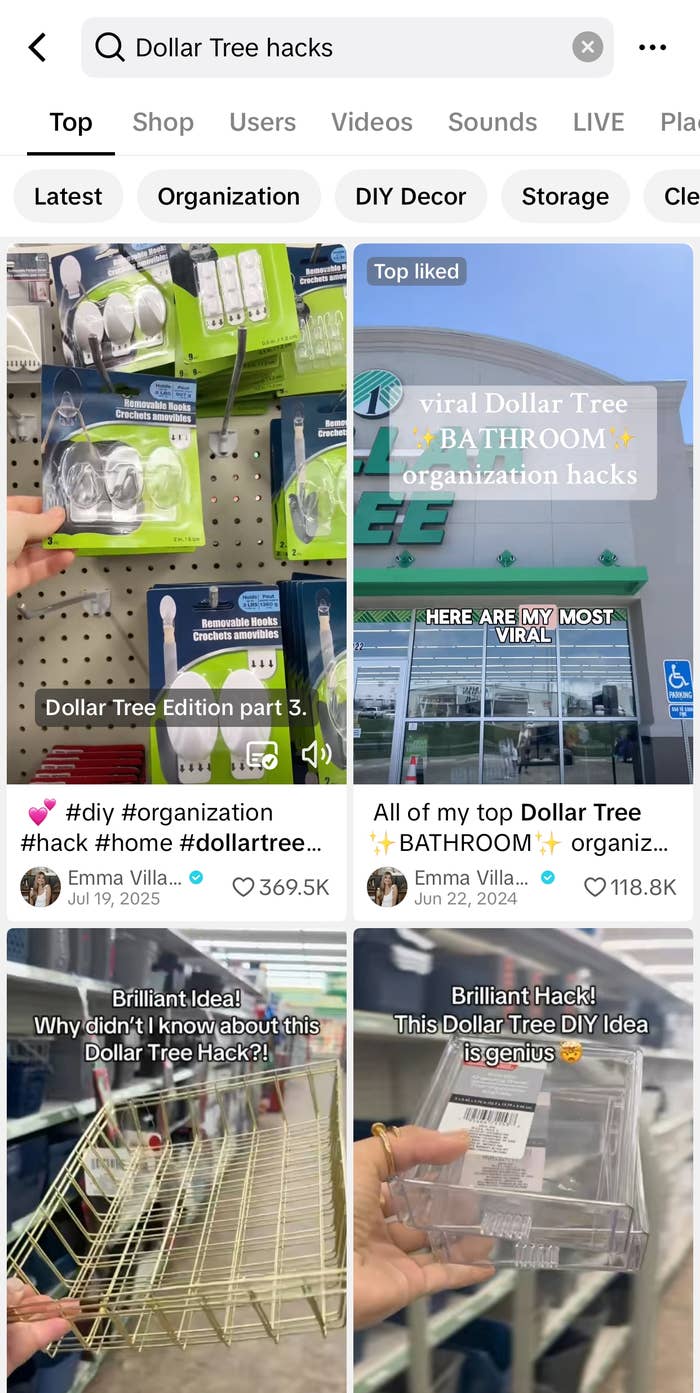Switch to the Sounds tab
Viewport: 700px width, 1393px height.
tap(492, 122)
